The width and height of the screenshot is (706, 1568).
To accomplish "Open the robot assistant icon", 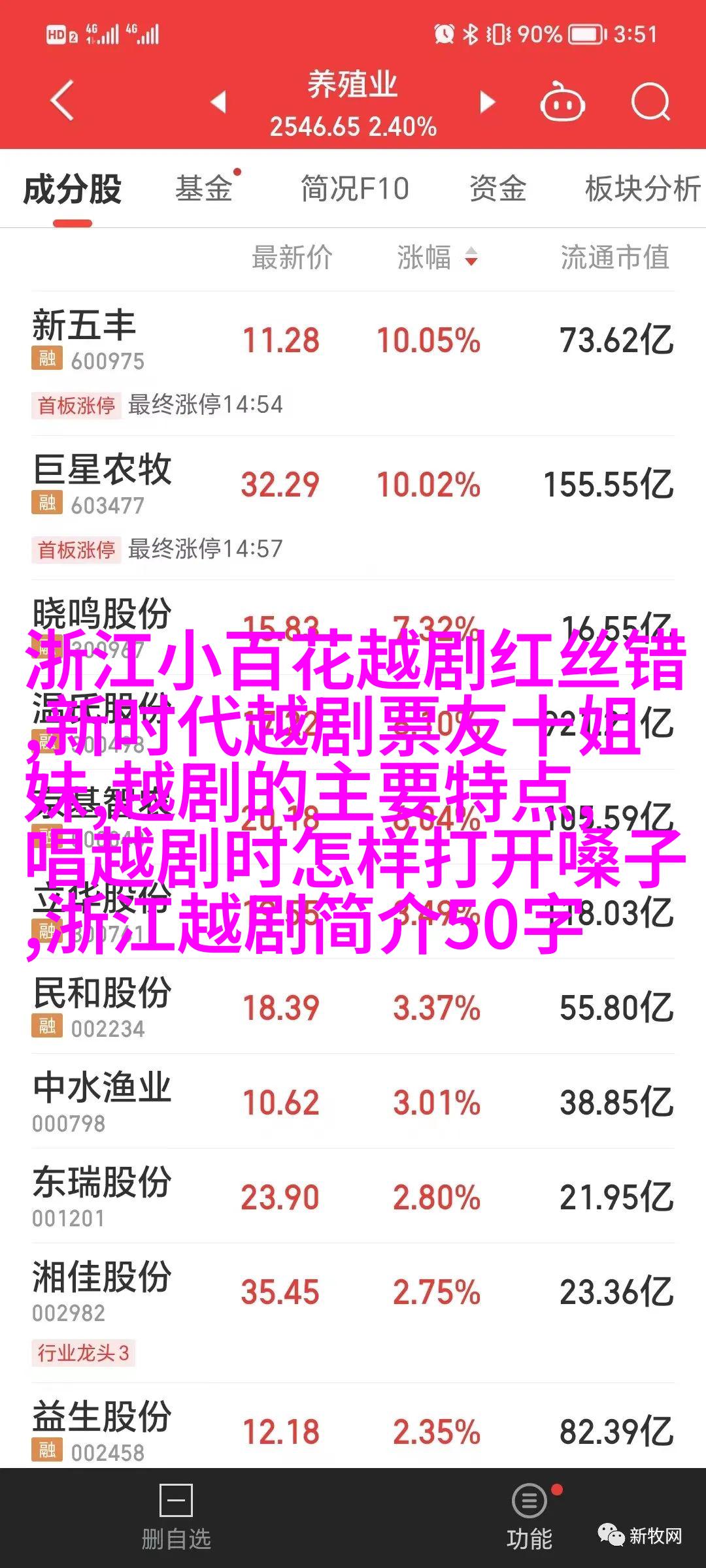I will click(x=562, y=102).
